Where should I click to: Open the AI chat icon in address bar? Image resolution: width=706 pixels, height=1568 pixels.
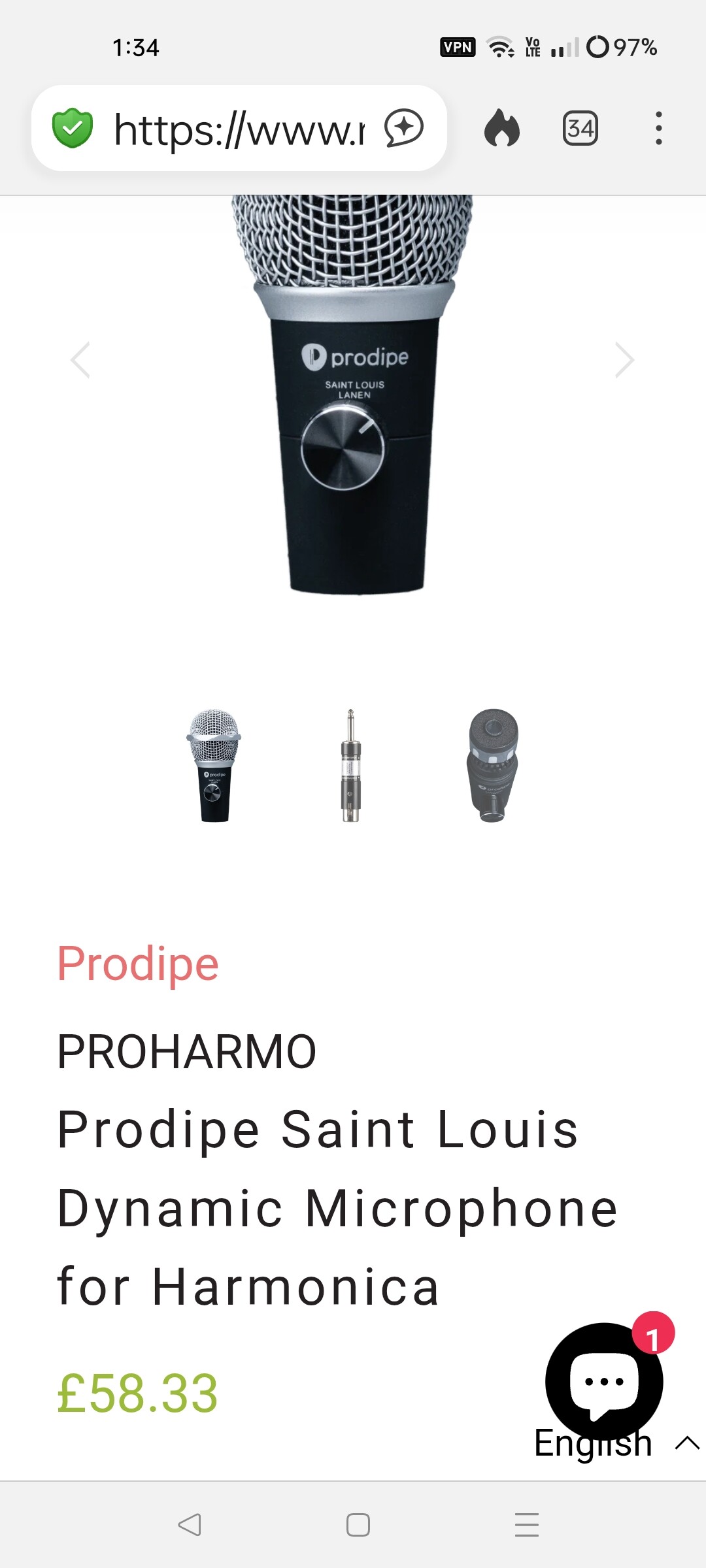404,128
